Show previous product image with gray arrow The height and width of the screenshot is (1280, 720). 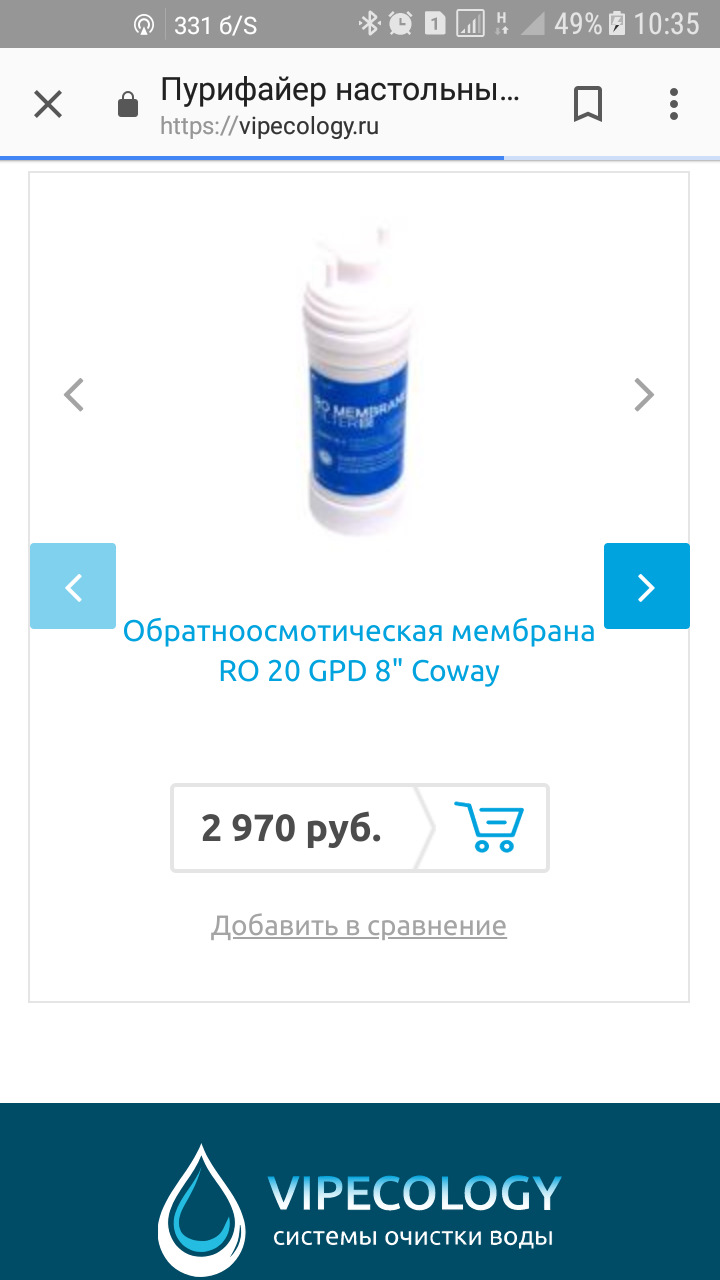point(74,395)
